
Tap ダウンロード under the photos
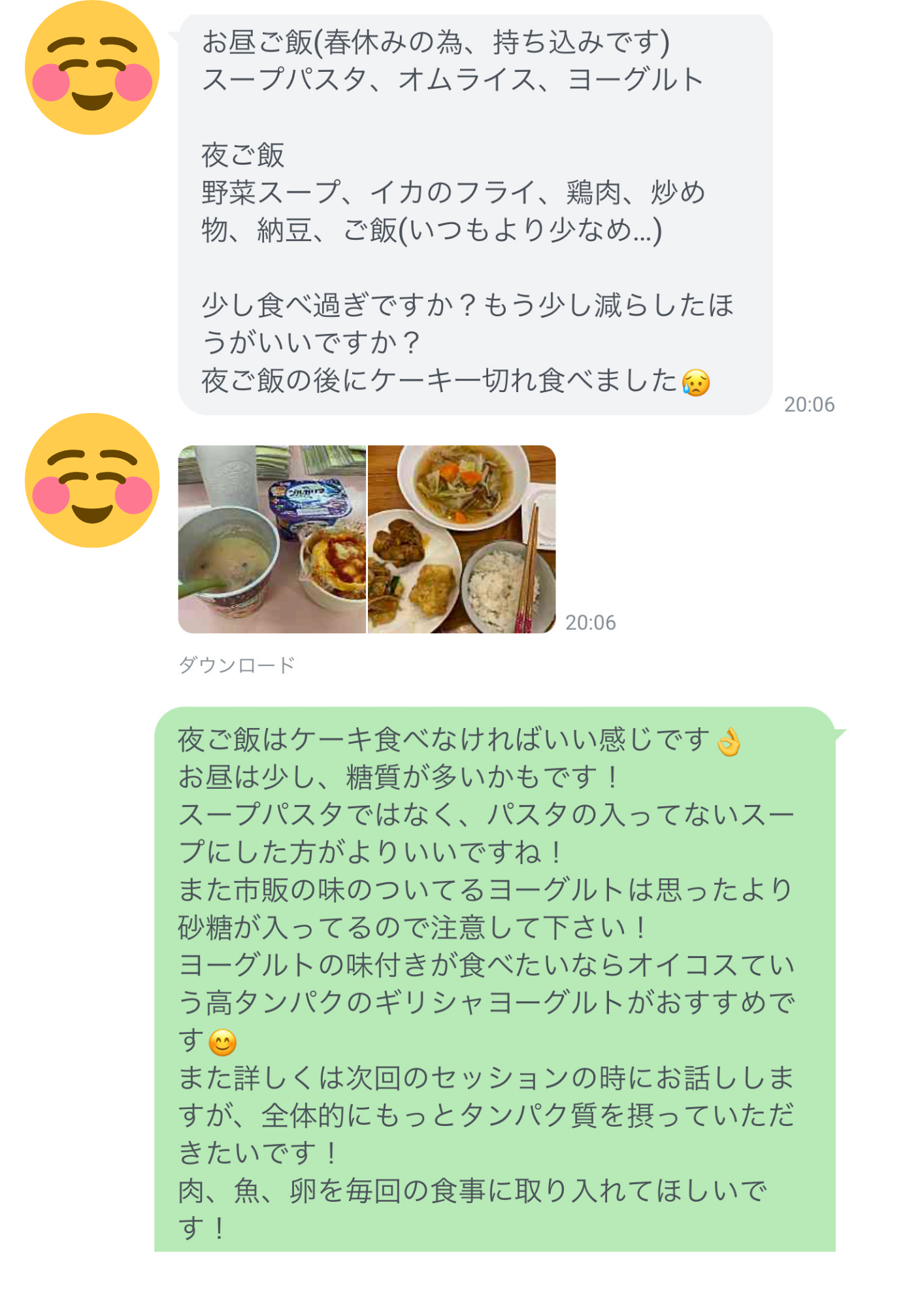click(237, 665)
